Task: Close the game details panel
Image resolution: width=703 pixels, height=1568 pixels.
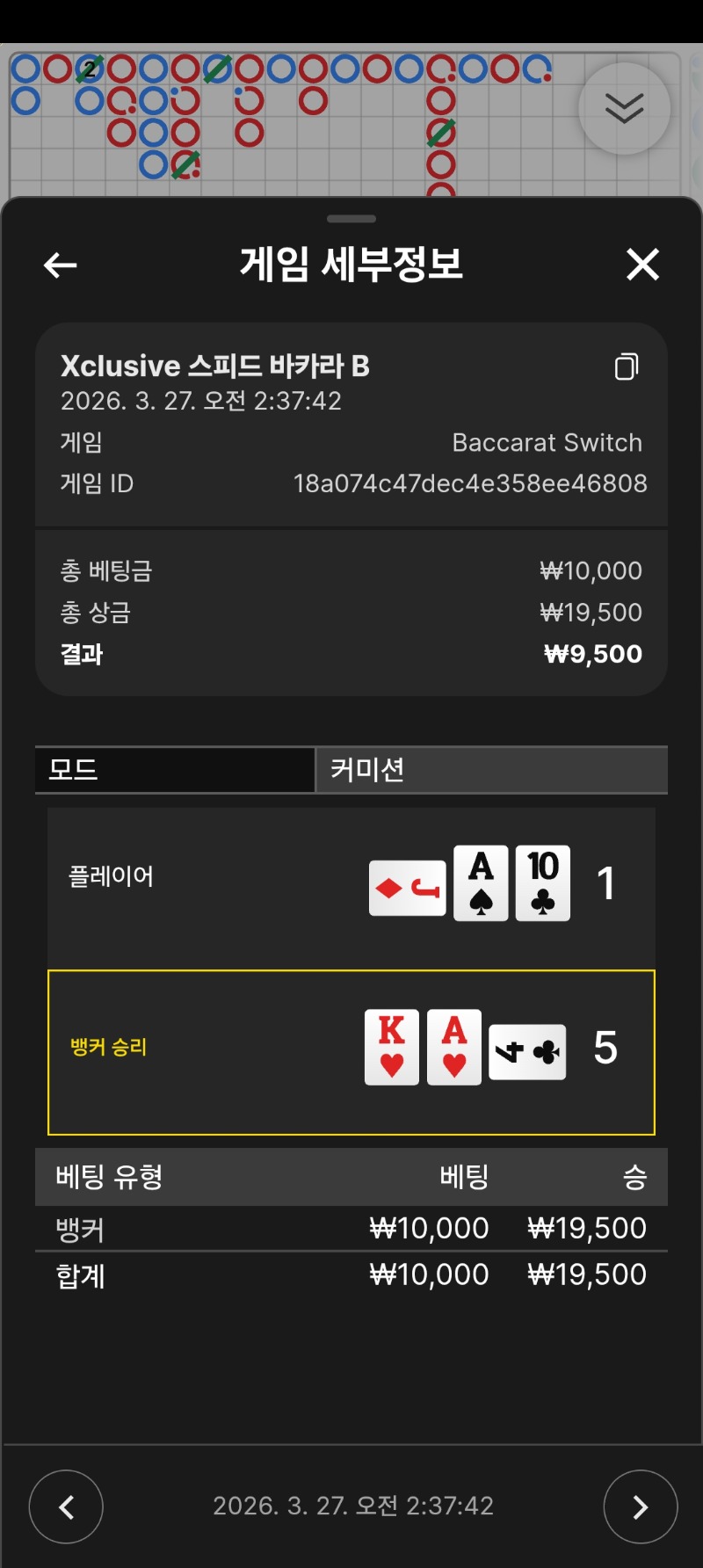Action: [642, 264]
